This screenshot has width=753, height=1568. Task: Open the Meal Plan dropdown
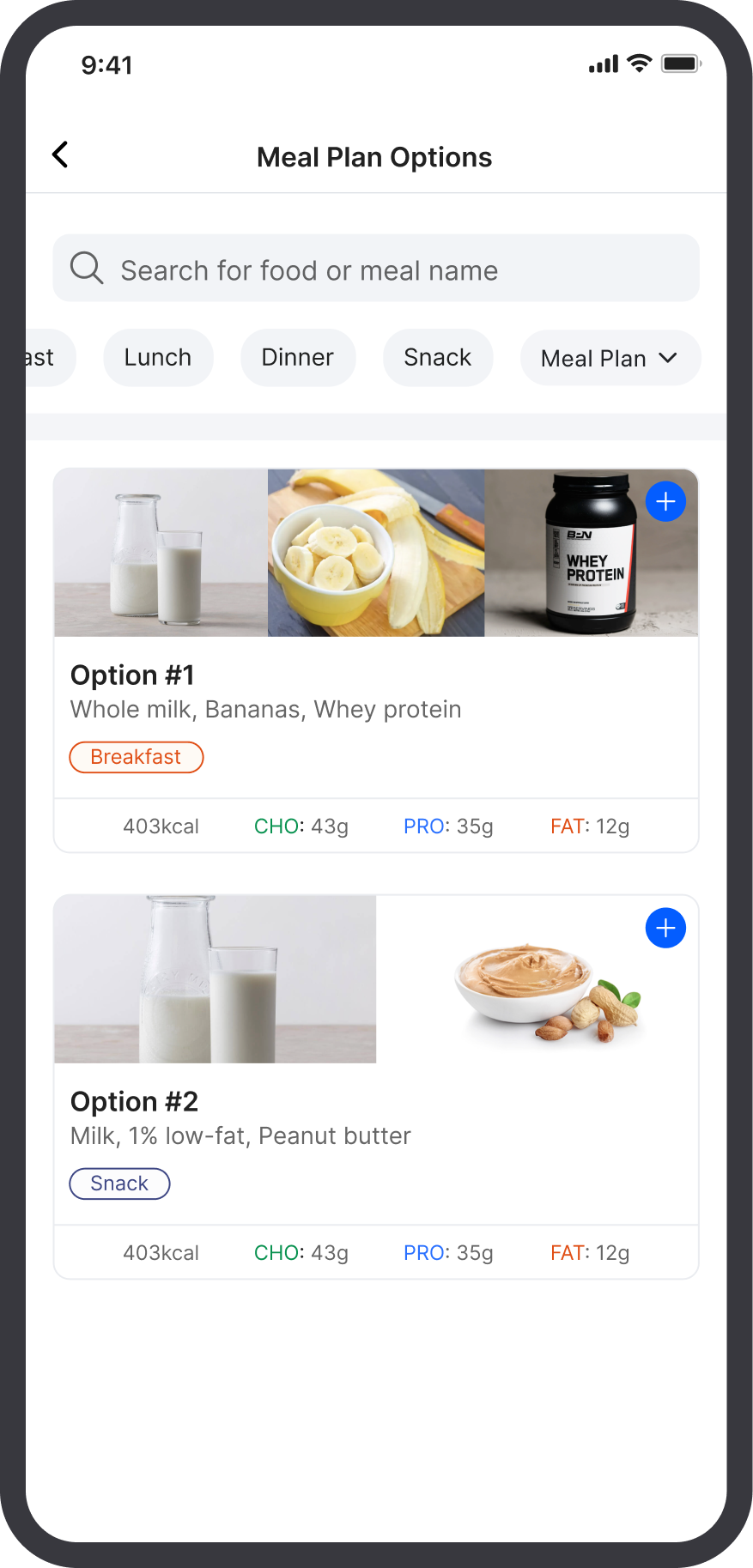pyautogui.click(x=610, y=358)
